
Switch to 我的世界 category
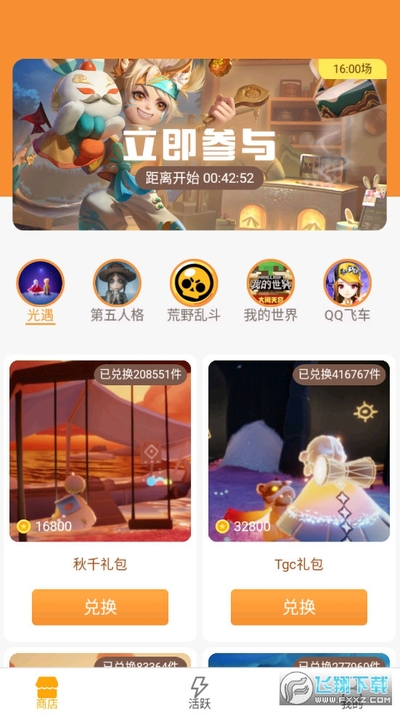pyautogui.click(x=271, y=291)
